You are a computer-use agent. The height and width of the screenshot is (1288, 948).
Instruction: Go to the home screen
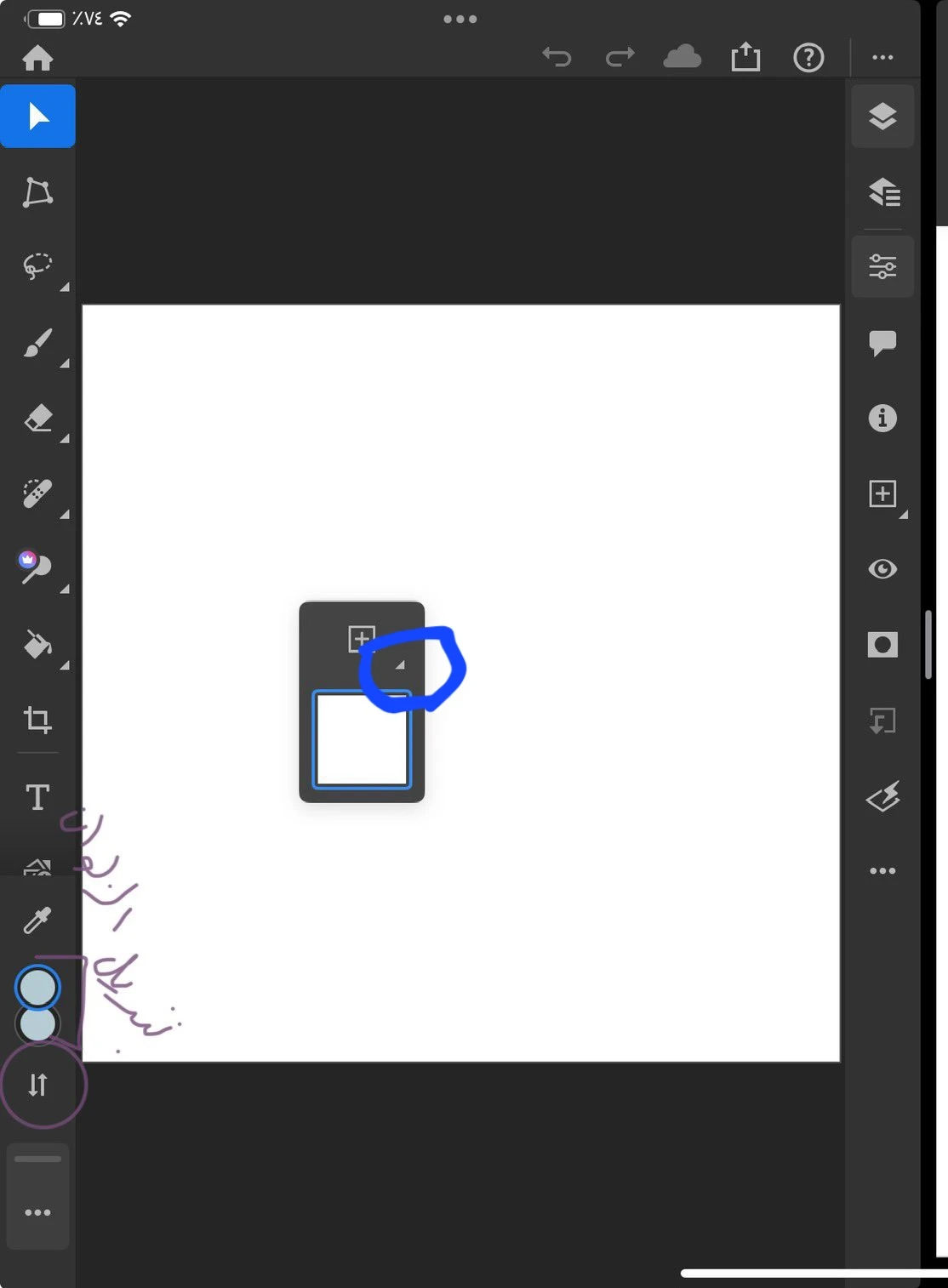pyautogui.click(x=37, y=58)
